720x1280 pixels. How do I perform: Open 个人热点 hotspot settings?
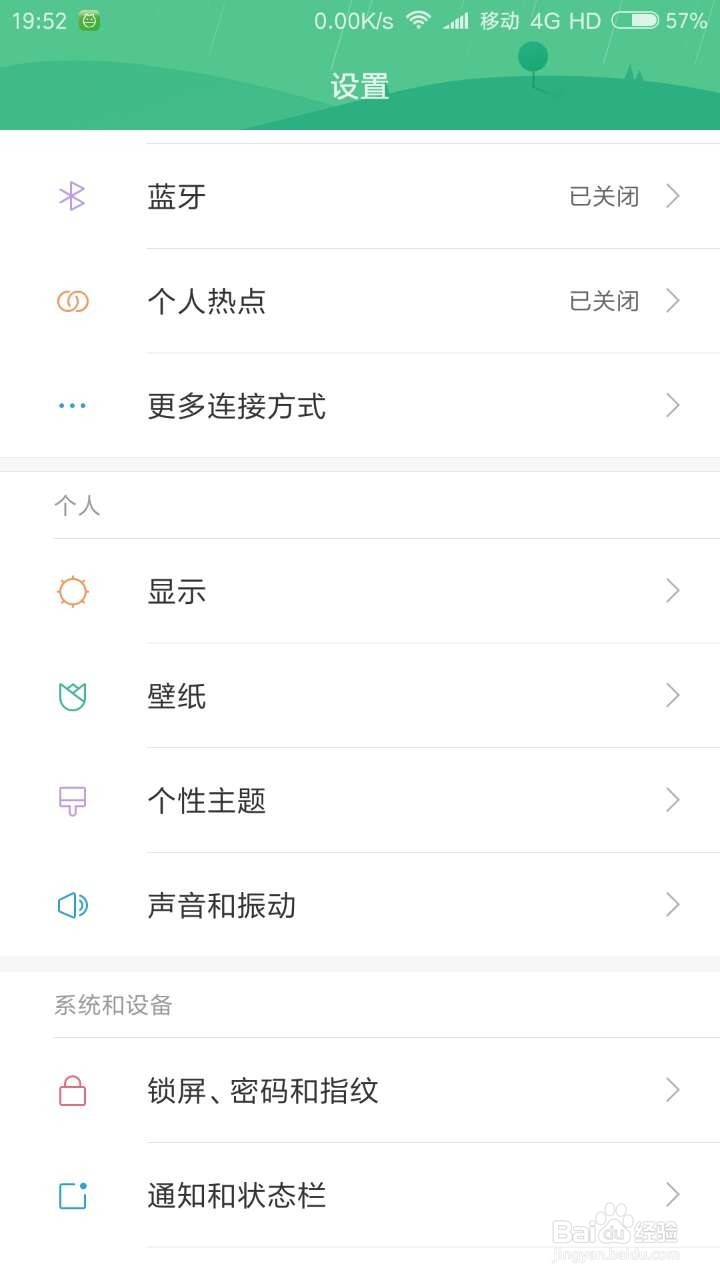pos(360,301)
